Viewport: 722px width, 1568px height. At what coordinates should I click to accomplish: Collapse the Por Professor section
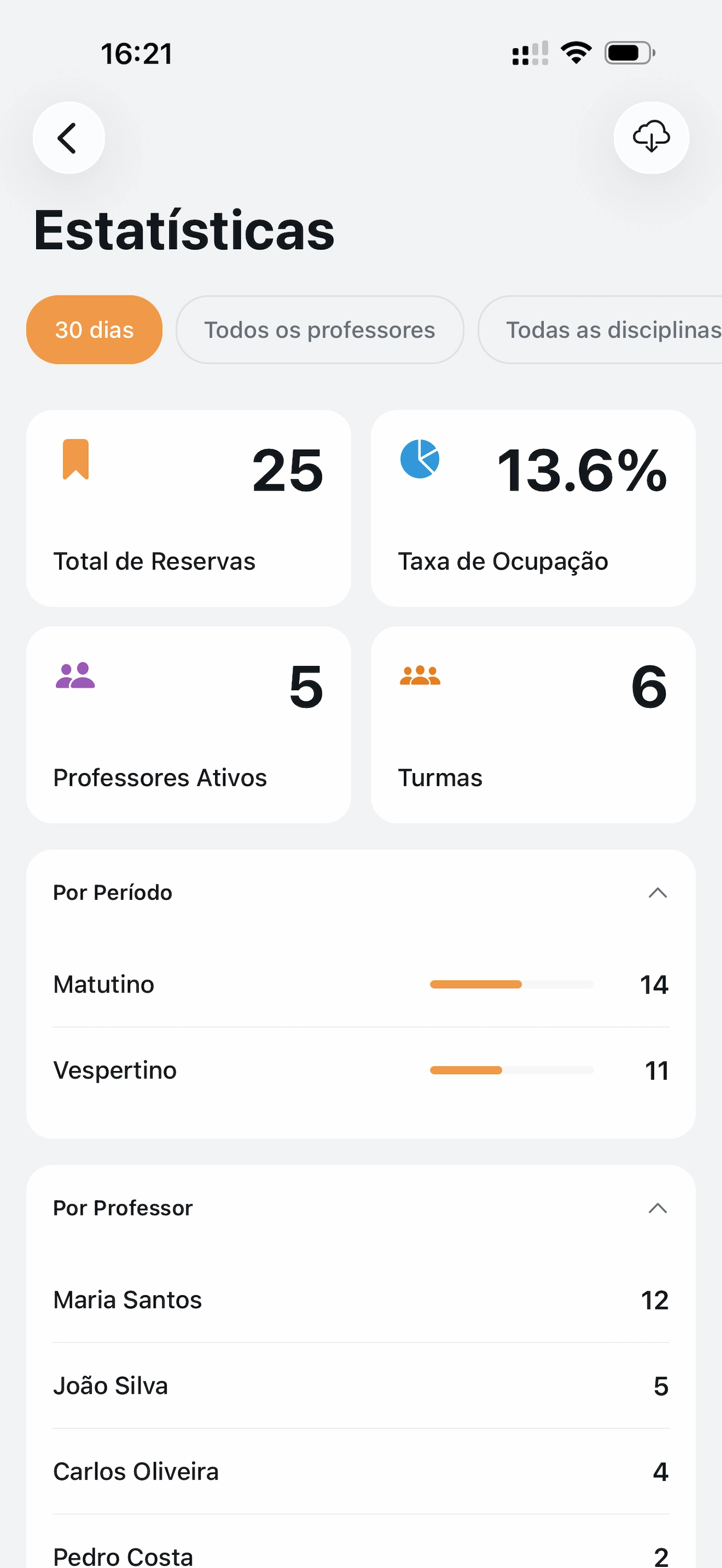coord(657,1208)
